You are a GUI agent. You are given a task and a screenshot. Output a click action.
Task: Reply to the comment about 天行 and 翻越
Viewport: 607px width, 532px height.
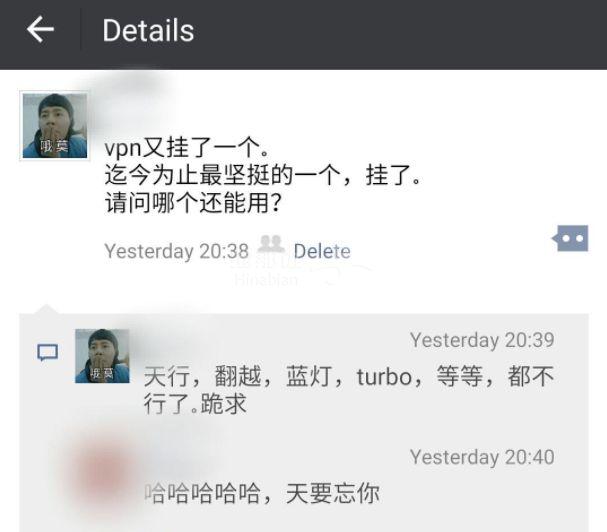[347, 391]
